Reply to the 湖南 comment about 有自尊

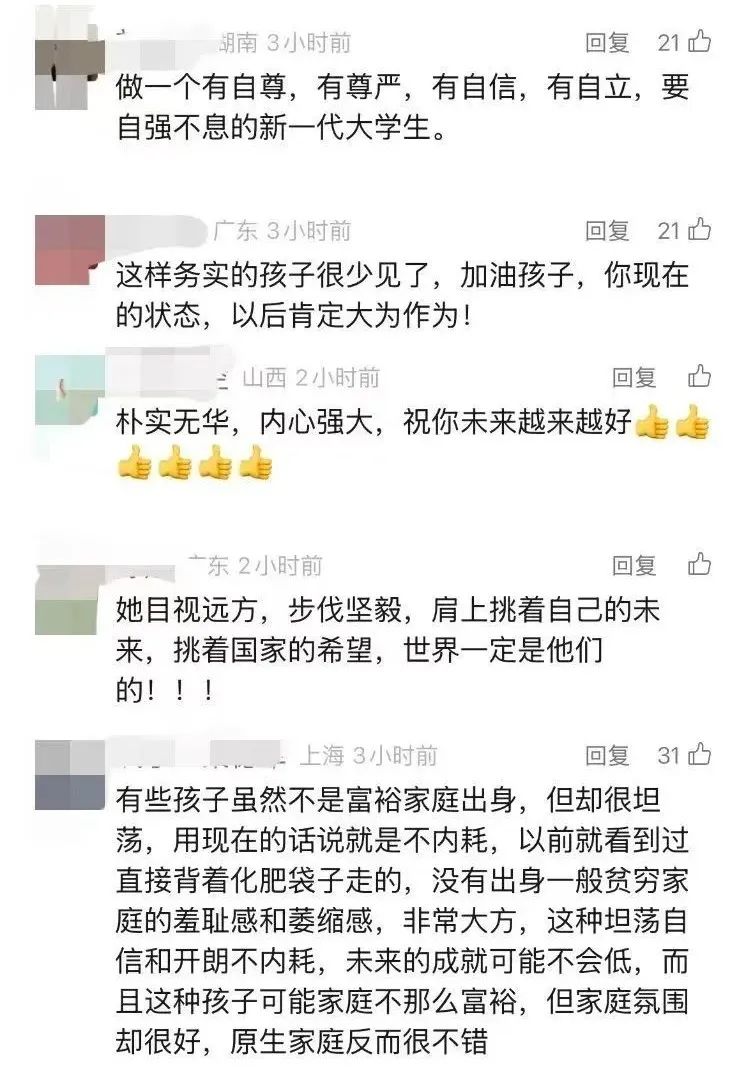click(607, 42)
